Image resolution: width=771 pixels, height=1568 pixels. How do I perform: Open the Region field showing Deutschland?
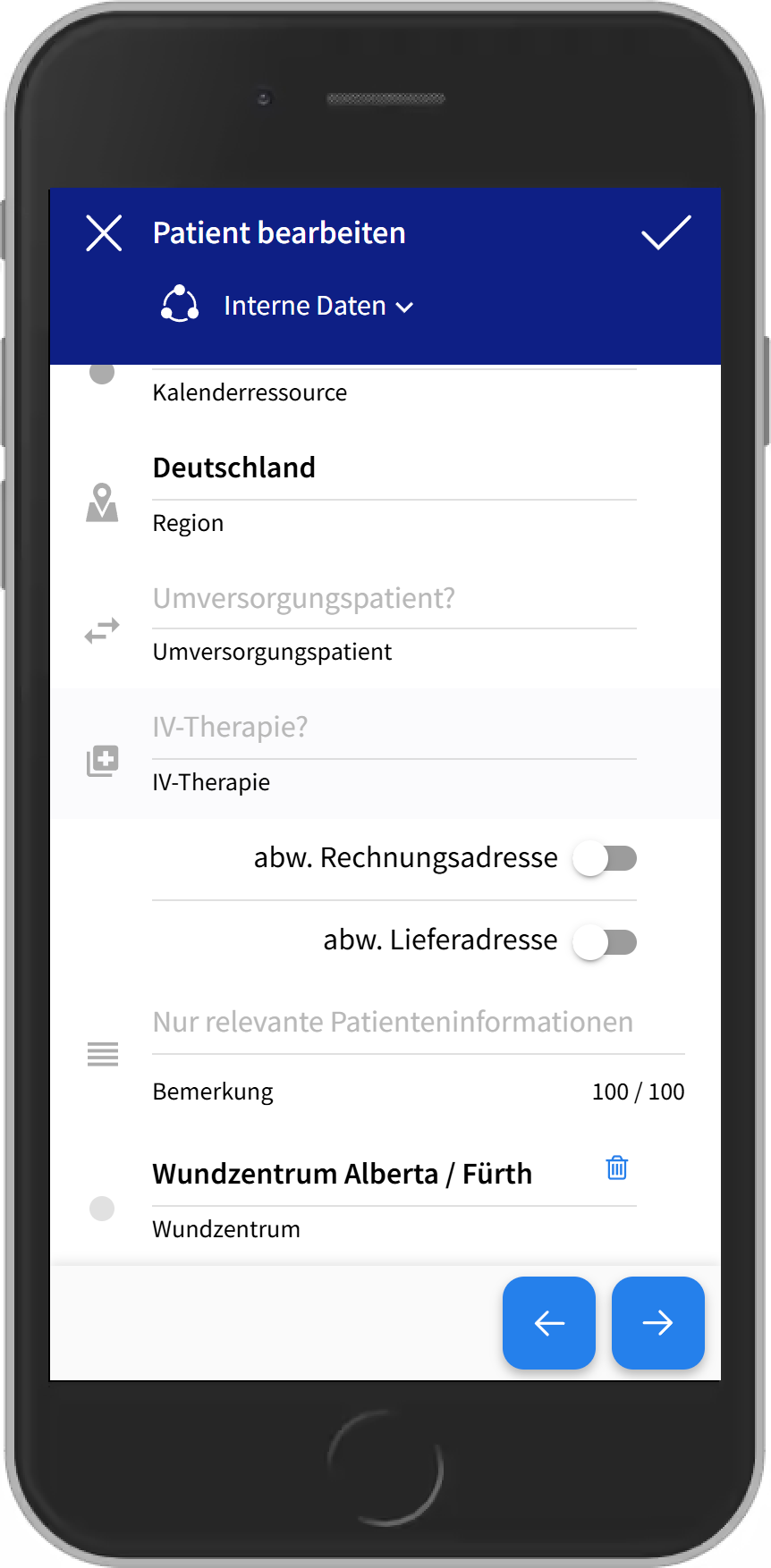[394, 468]
